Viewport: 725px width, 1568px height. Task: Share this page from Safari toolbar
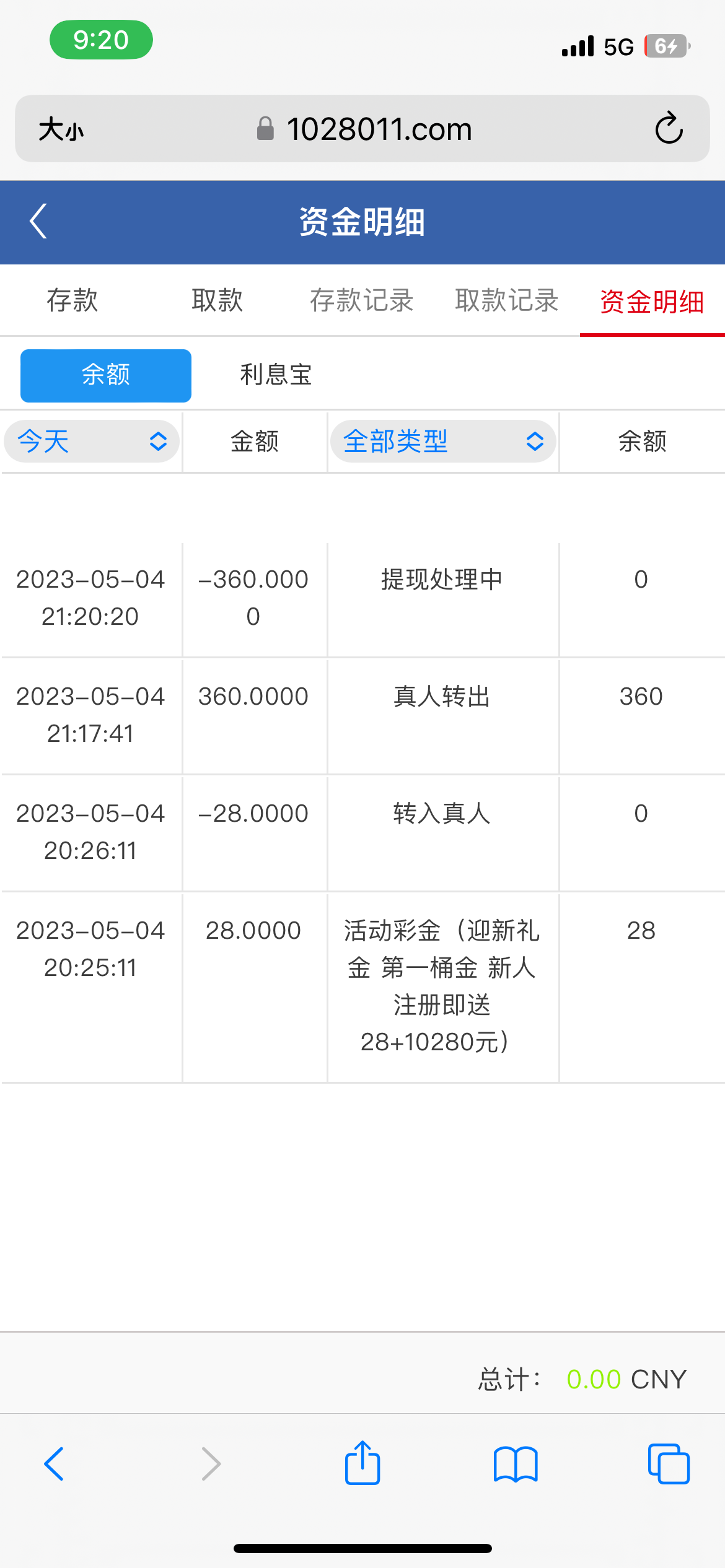[x=362, y=1463]
